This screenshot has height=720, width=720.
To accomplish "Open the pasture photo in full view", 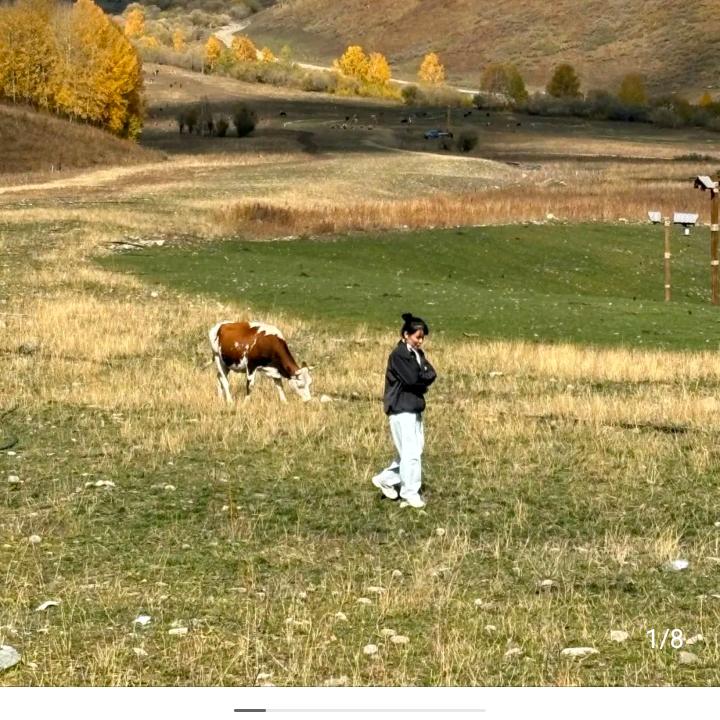I will pyautogui.click(x=360, y=340).
